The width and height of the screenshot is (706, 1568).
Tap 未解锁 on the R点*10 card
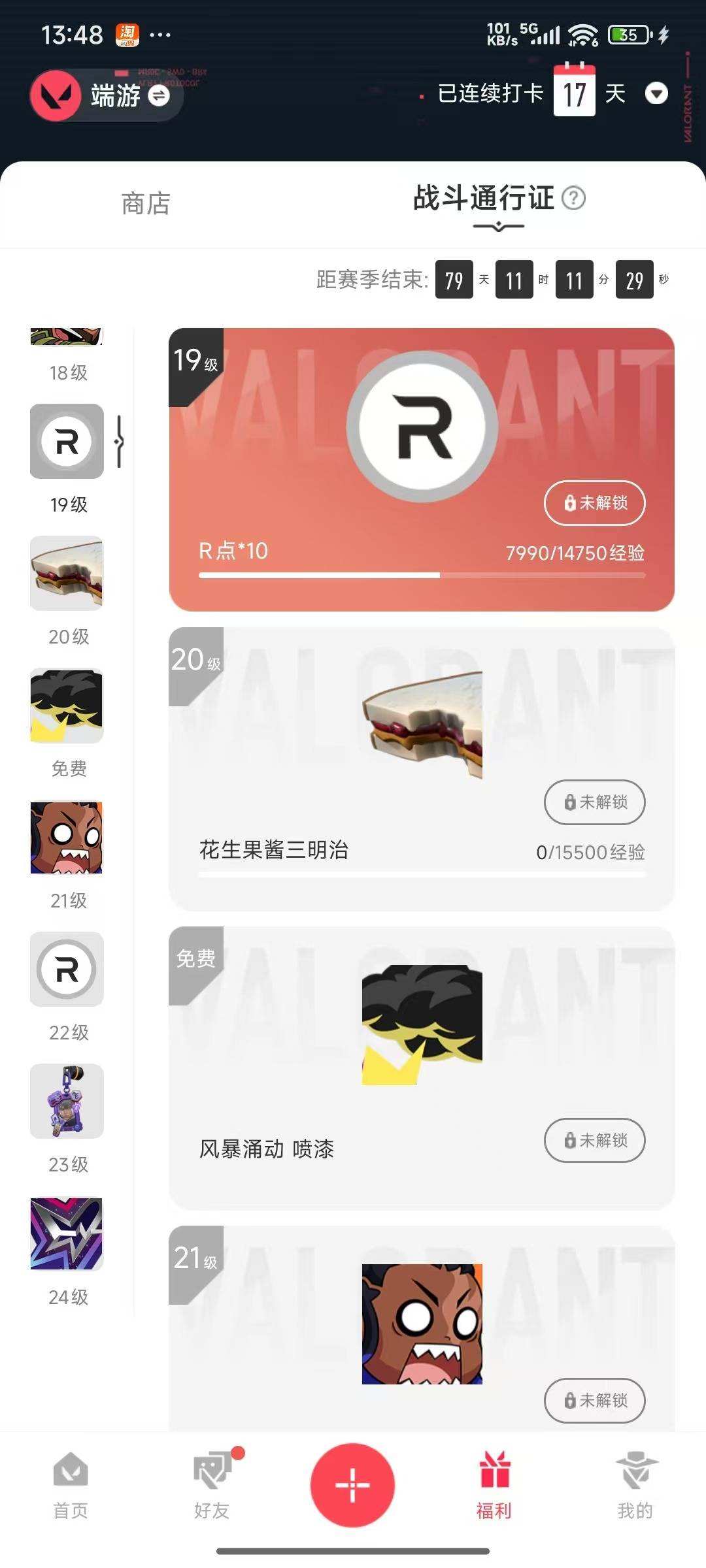pos(594,503)
